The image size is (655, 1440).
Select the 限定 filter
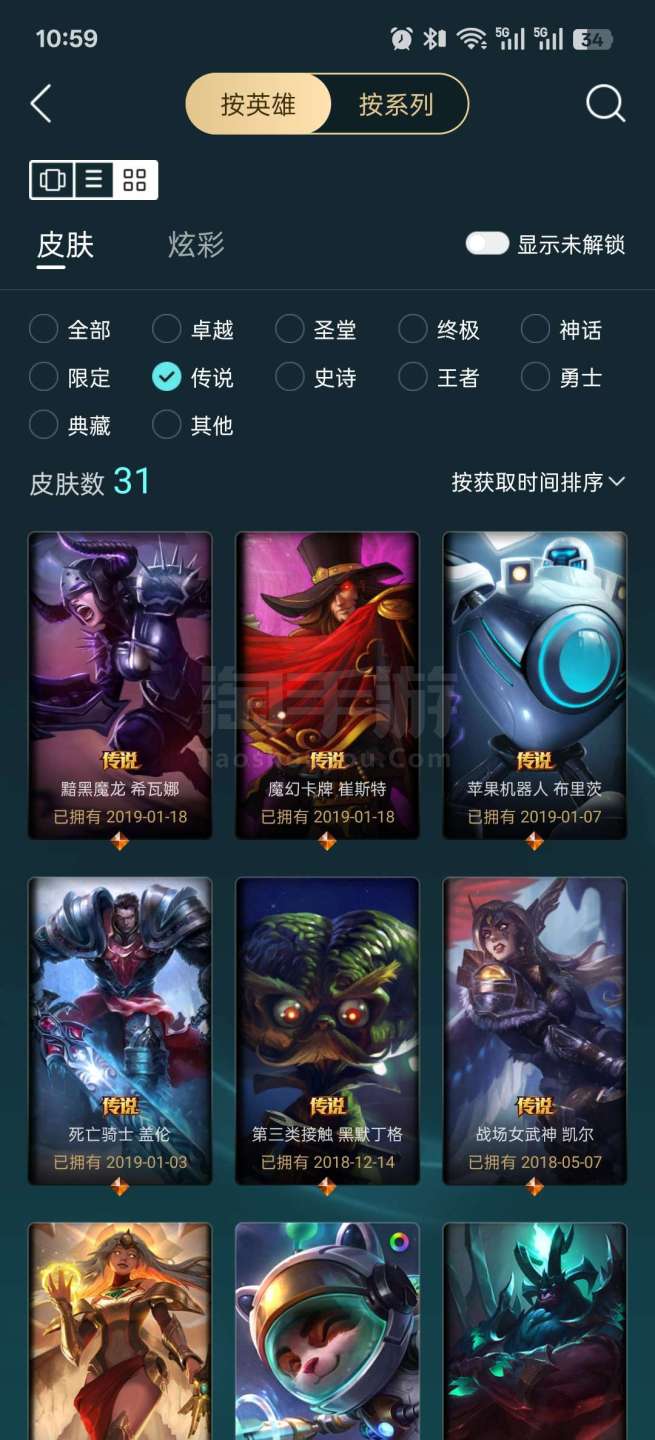70,377
